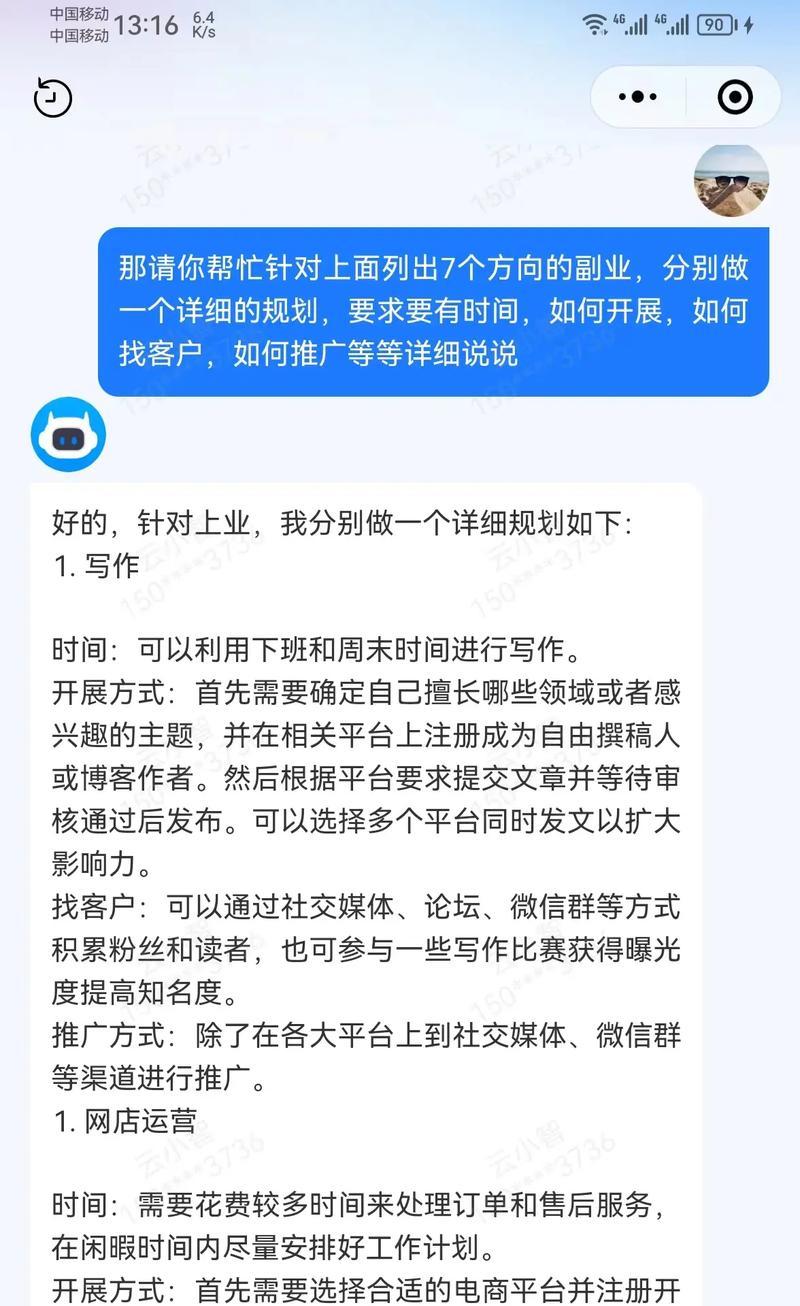Tap the robot assistant avatar

coord(68,435)
